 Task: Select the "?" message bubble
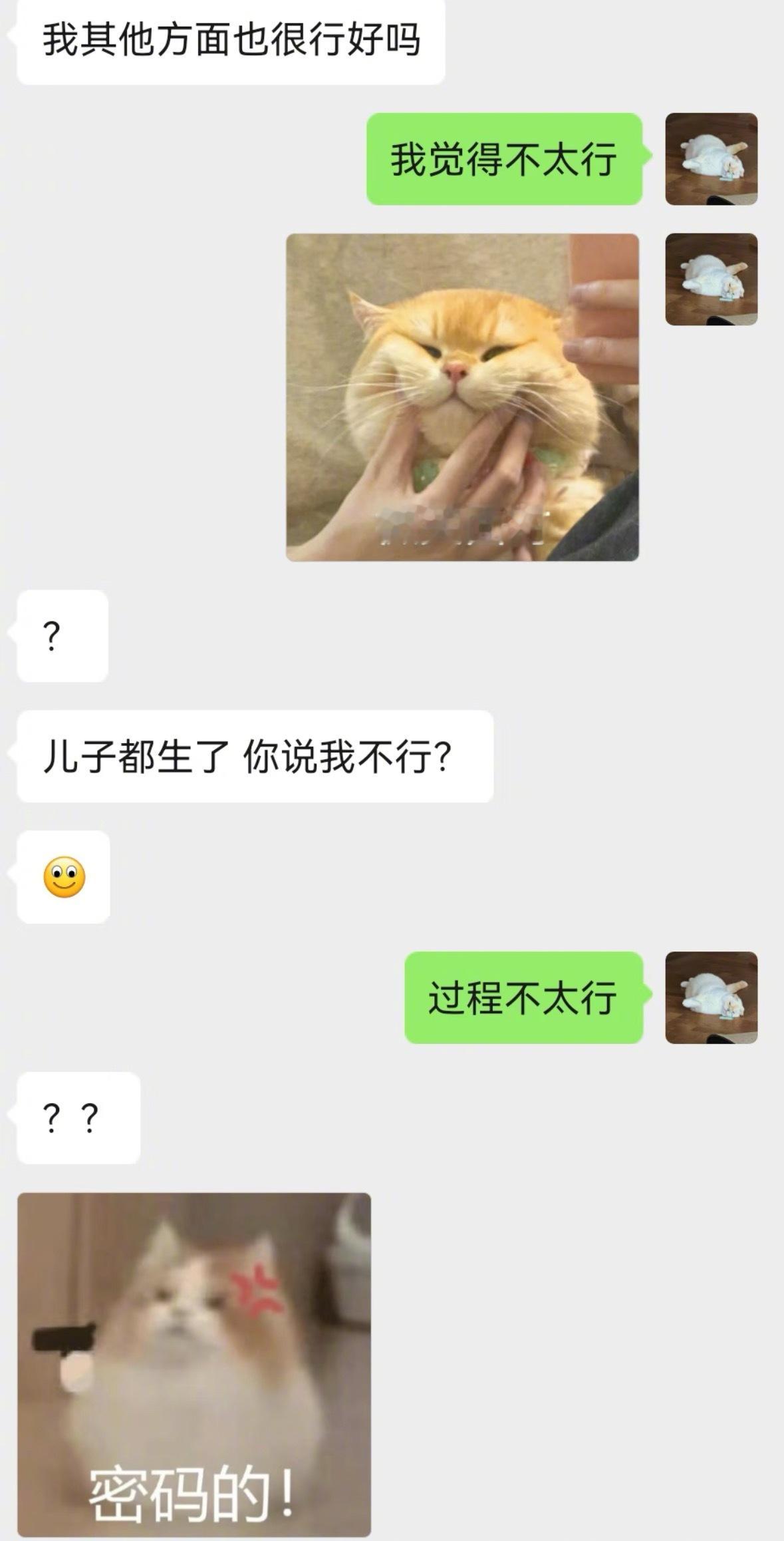pos(59,635)
